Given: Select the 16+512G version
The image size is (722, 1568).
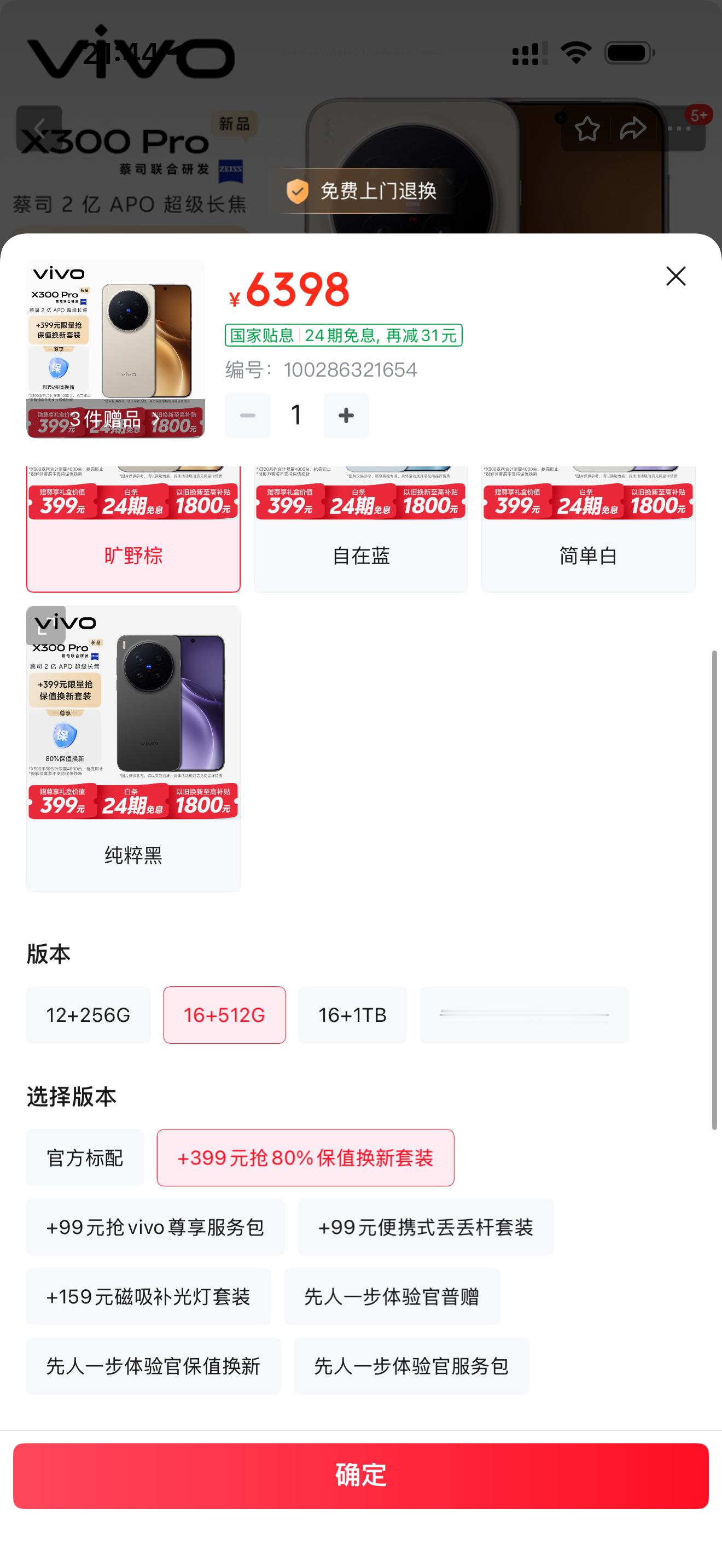Looking at the screenshot, I should tap(225, 1015).
